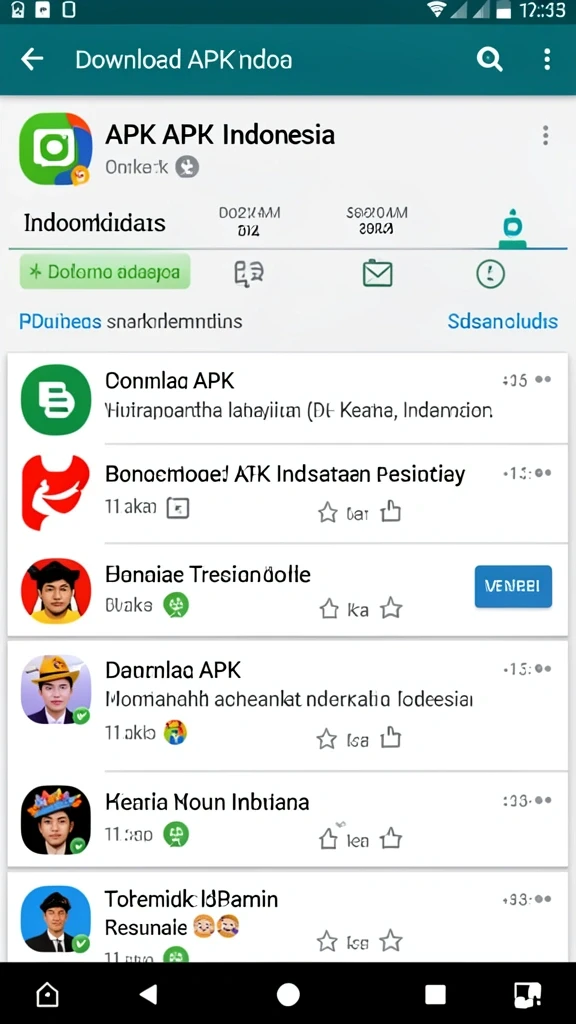Open the Tolemidk IdBamin row

click(287, 918)
